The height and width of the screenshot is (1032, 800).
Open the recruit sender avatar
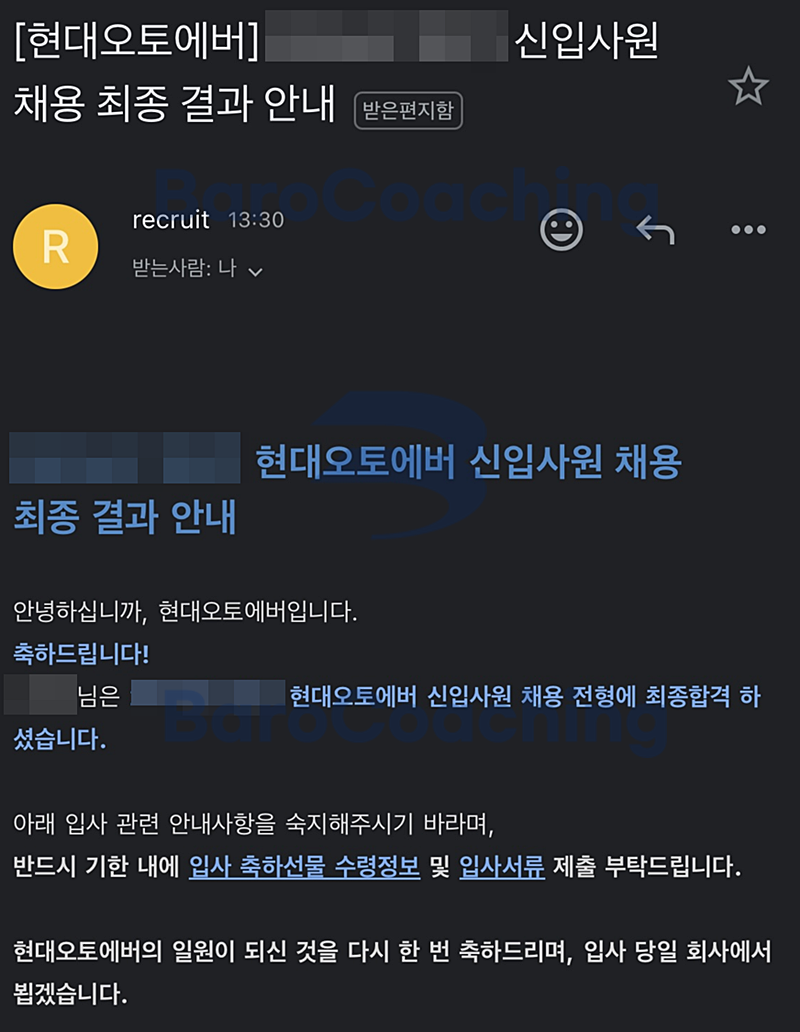click(x=56, y=247)
